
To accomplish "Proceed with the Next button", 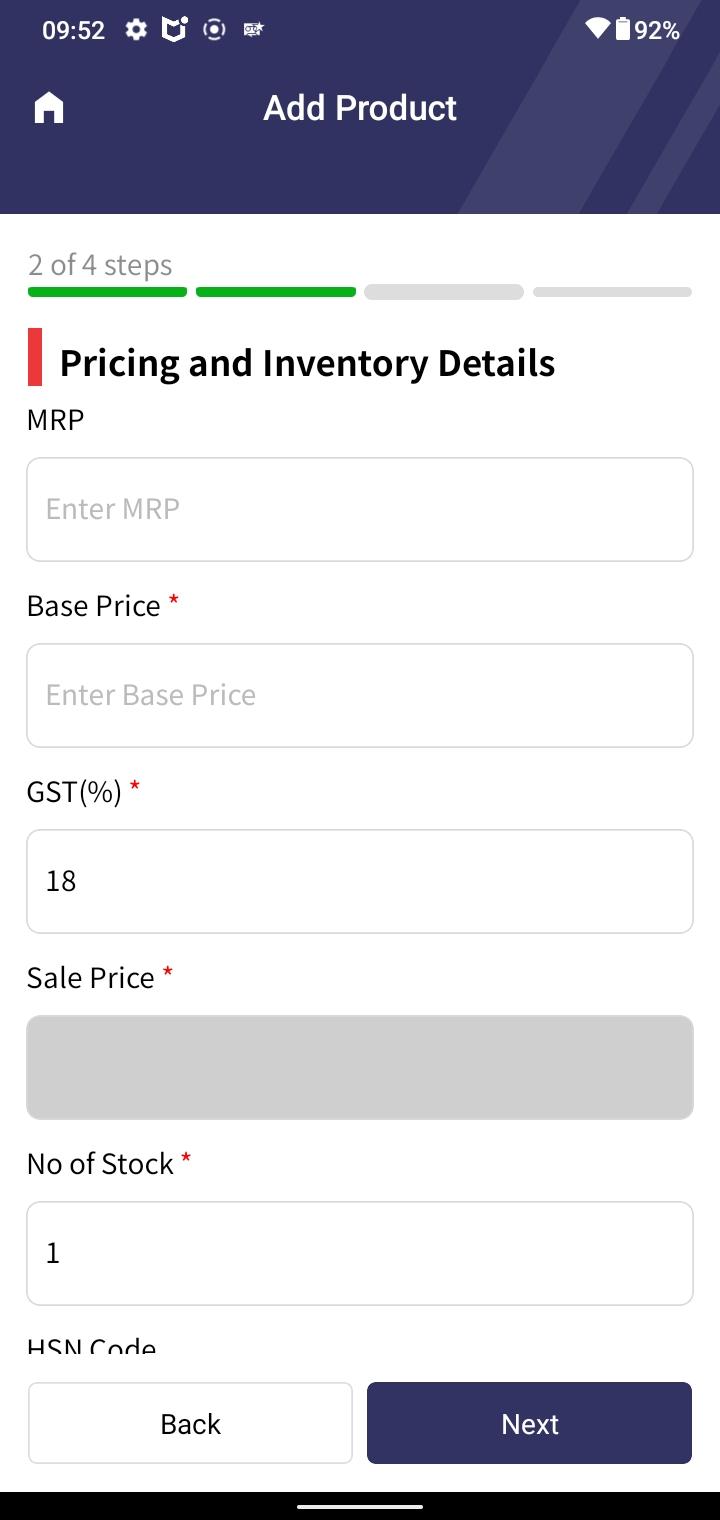I will coord(529,1423).
